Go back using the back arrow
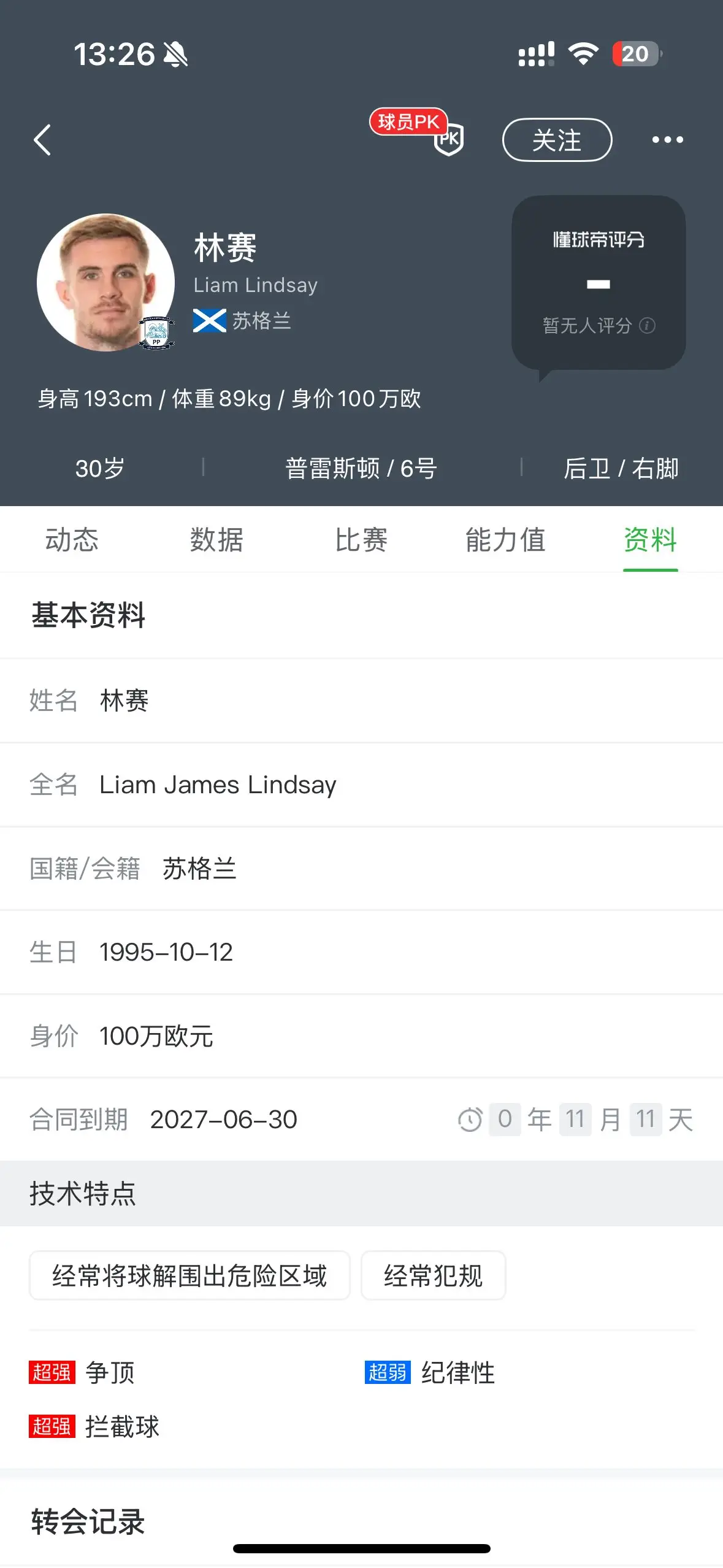This screenshot has width=723, height=1568. pos(42,140)
